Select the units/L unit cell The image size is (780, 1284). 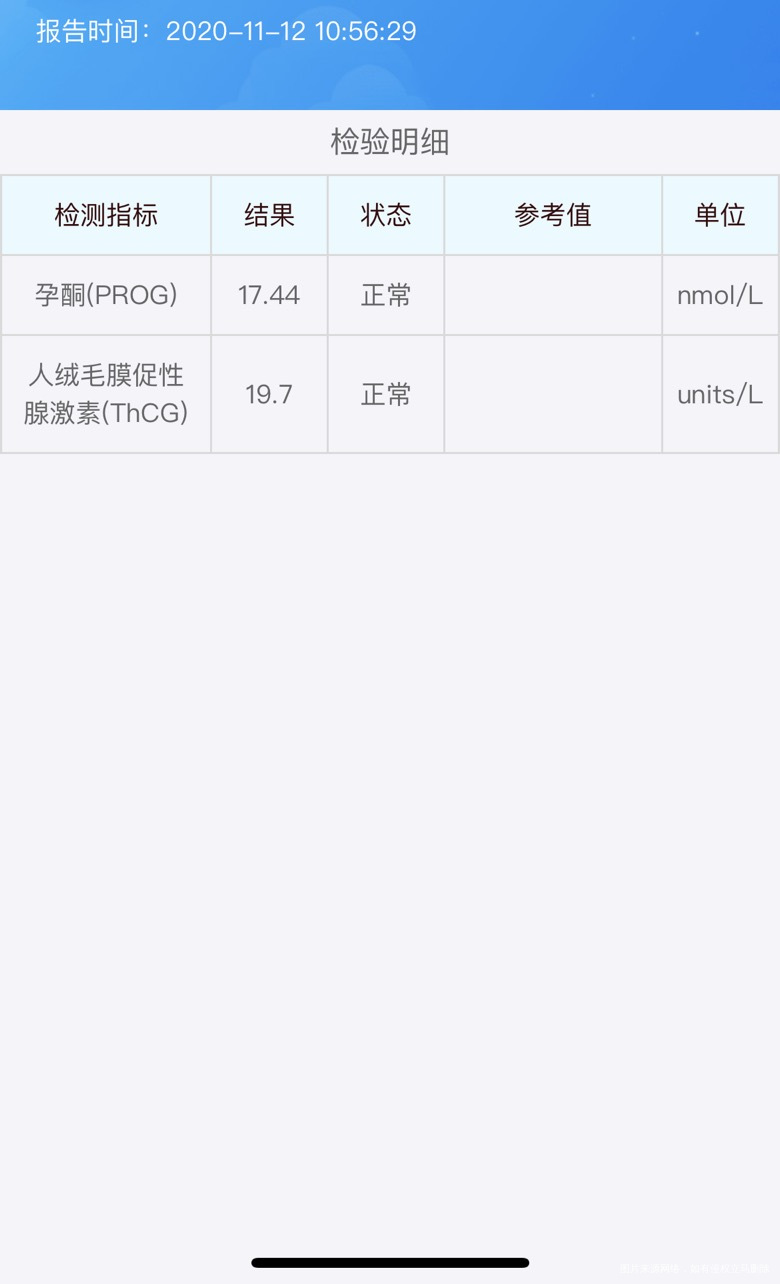click(x=720, y=393)
